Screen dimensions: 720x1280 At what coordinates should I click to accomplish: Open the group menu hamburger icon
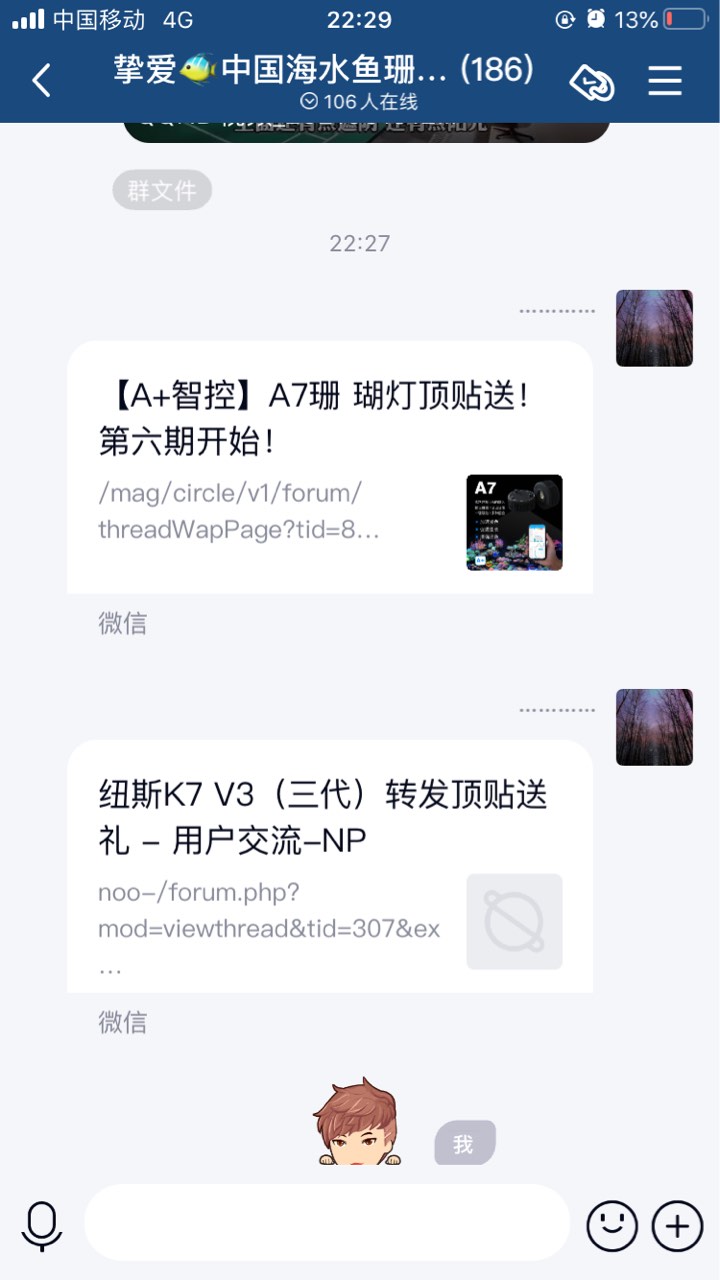click(x=665, y=80)
